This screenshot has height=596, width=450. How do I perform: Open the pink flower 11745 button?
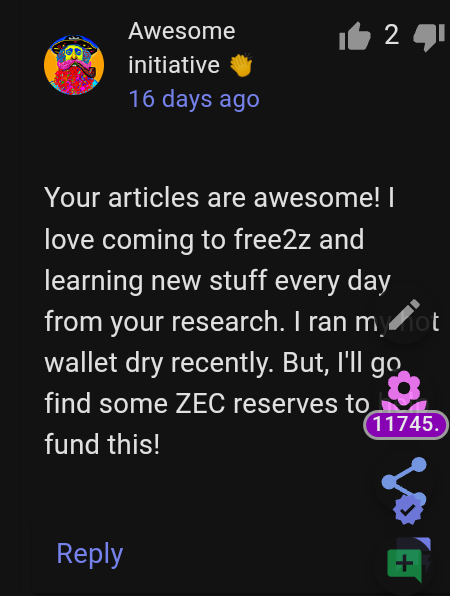tap(405, 405)
